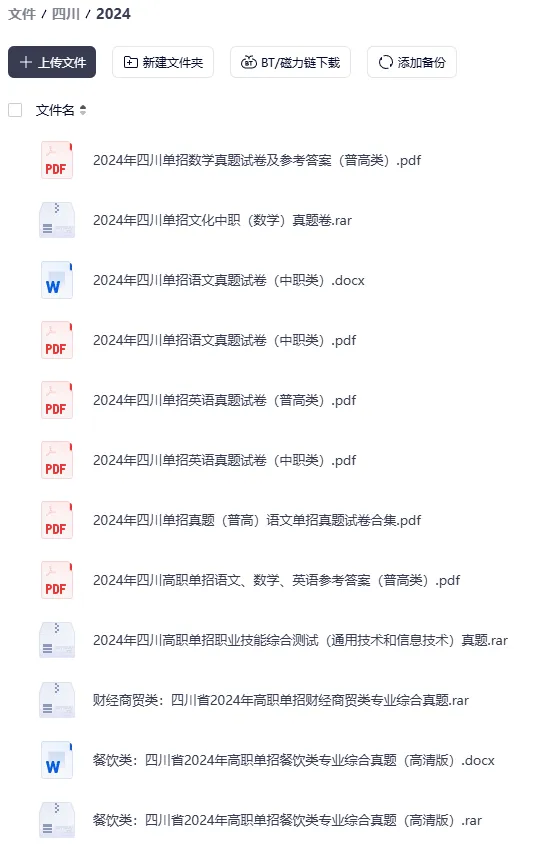
Task: Open 餐饮类专业综合真题（高清版）.docx
Action: (294, 760)
